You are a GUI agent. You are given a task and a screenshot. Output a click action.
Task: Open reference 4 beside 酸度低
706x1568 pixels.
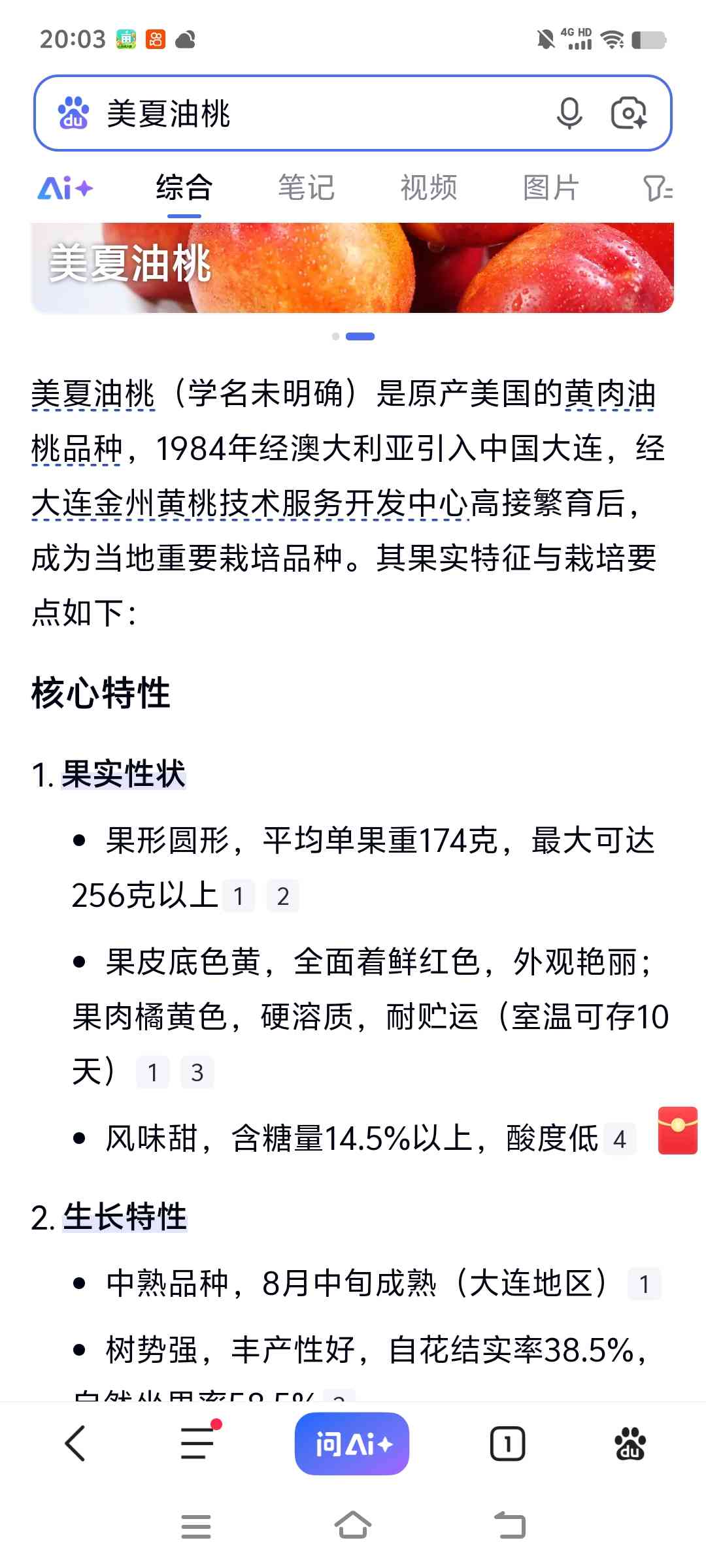(619, 1140)
